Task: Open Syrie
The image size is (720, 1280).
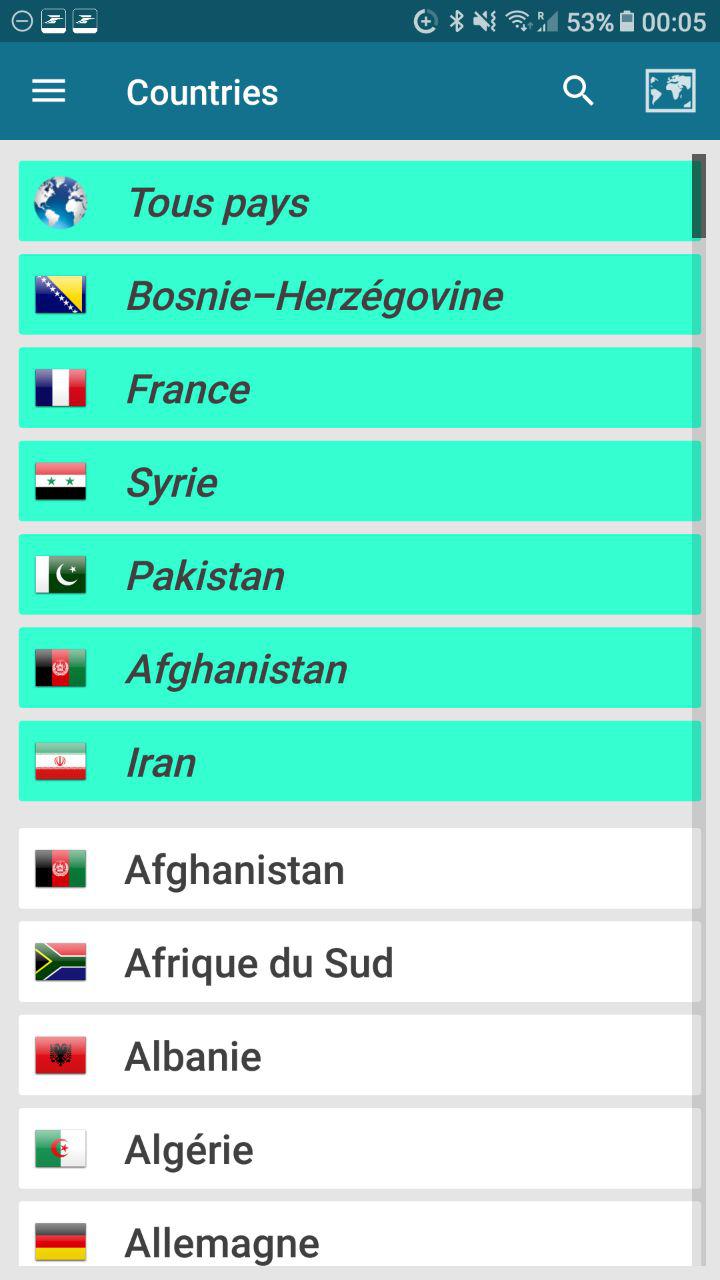Action: pos(358,482)
